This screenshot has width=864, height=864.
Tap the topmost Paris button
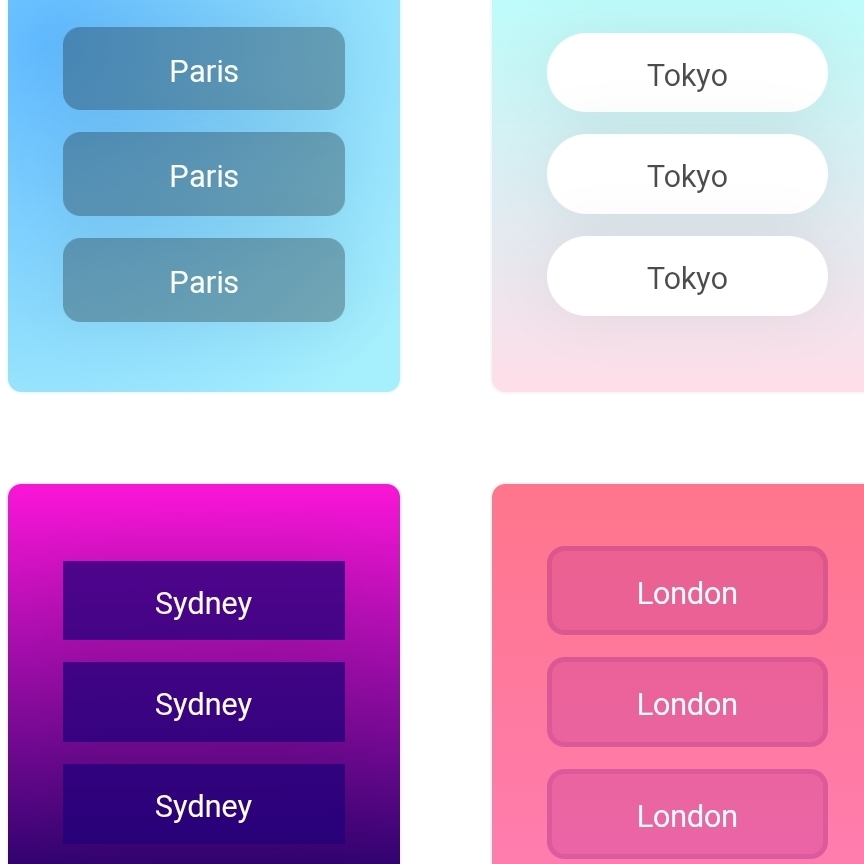tap(204, 69)
